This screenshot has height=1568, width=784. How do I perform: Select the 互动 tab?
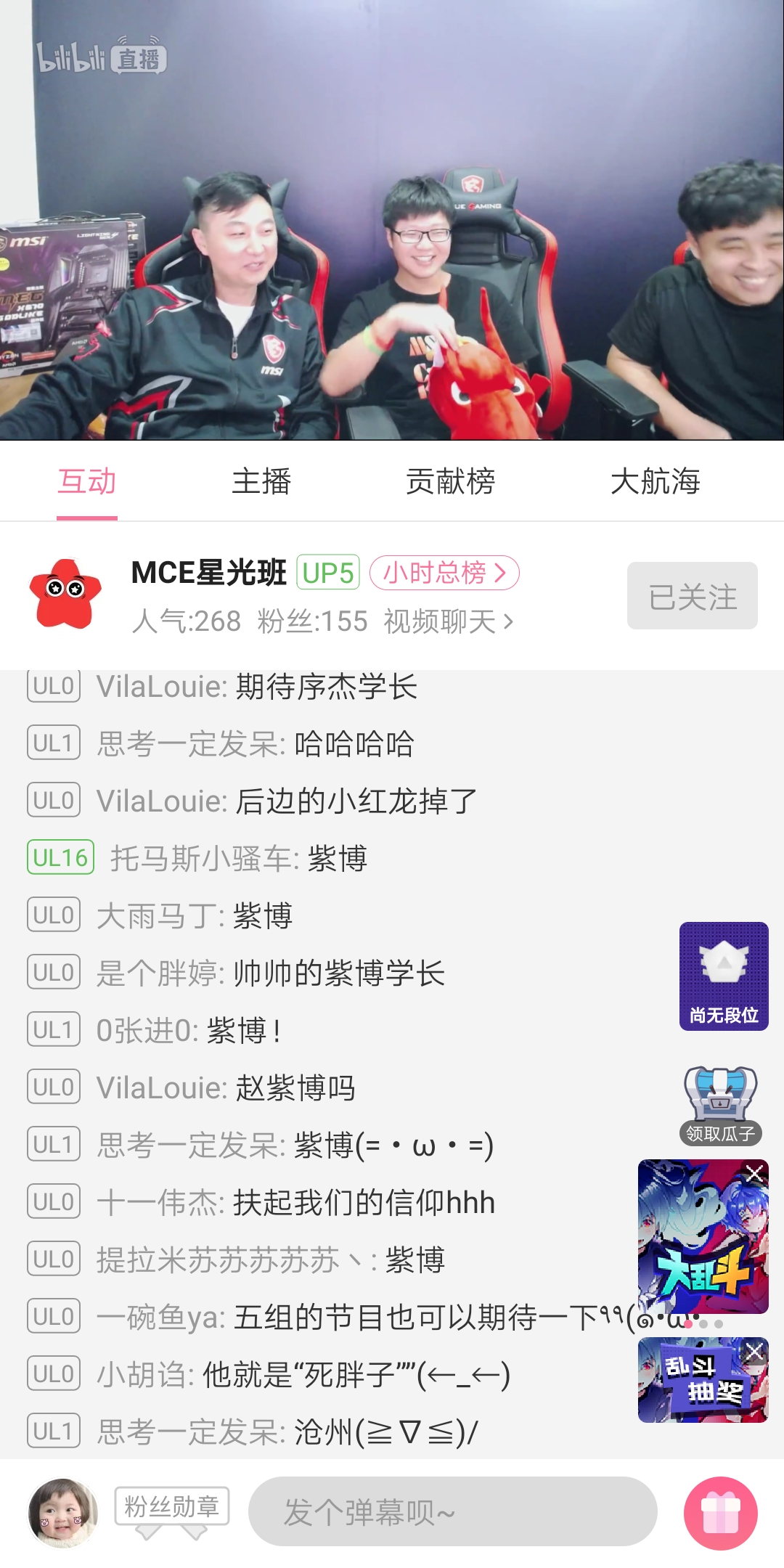click(x=87, y=481)
